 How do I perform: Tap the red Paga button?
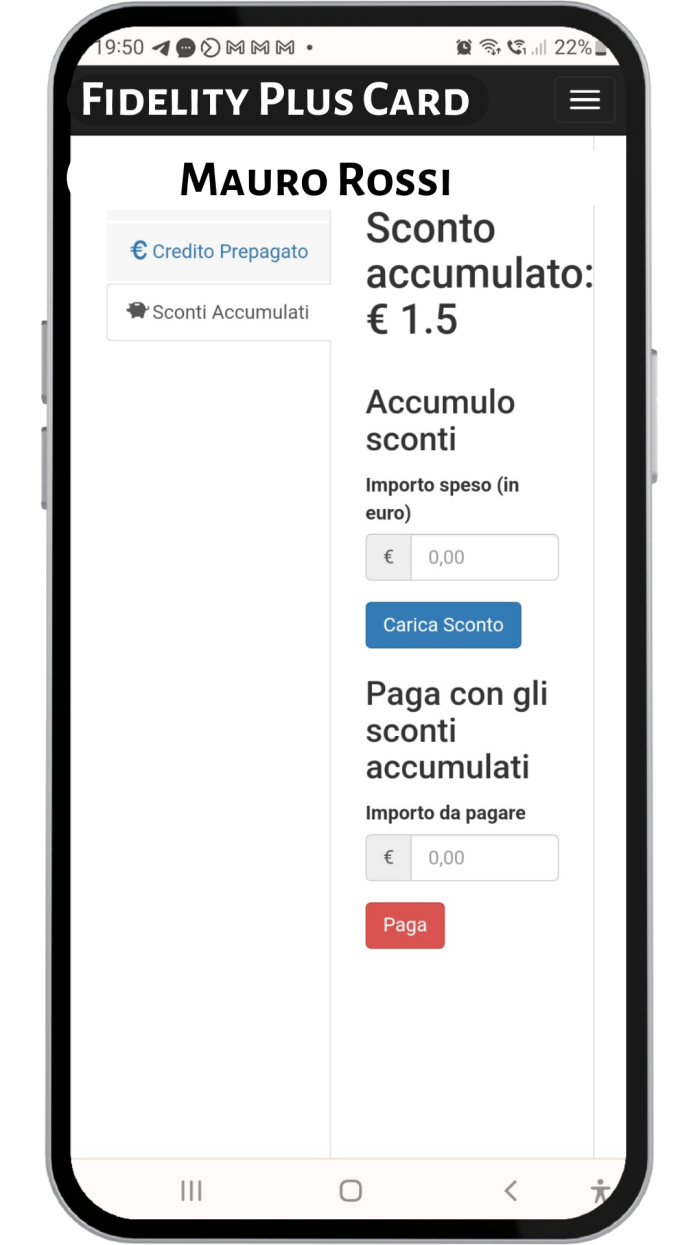[405, 925]
